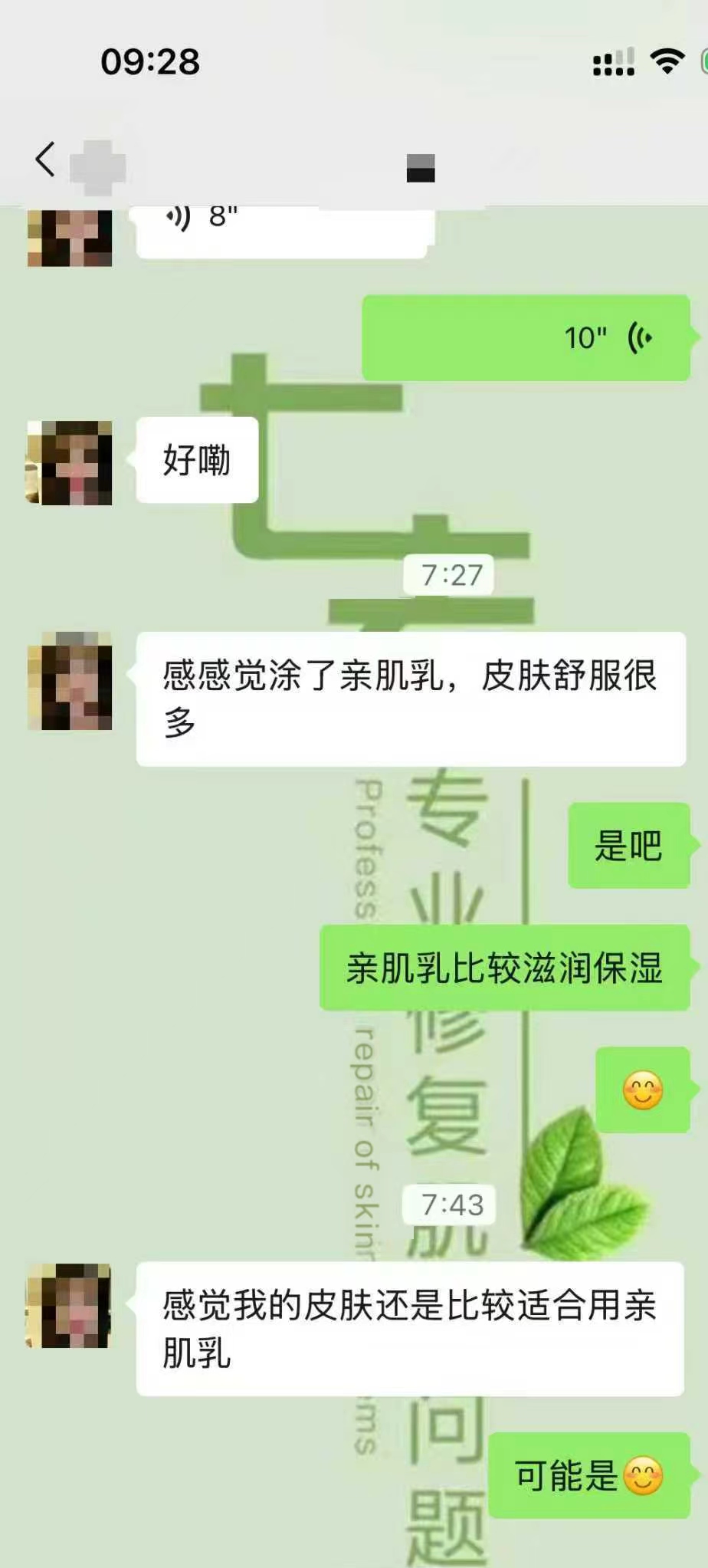Open contact avatar beside 好嘞 message

(70, 462)
